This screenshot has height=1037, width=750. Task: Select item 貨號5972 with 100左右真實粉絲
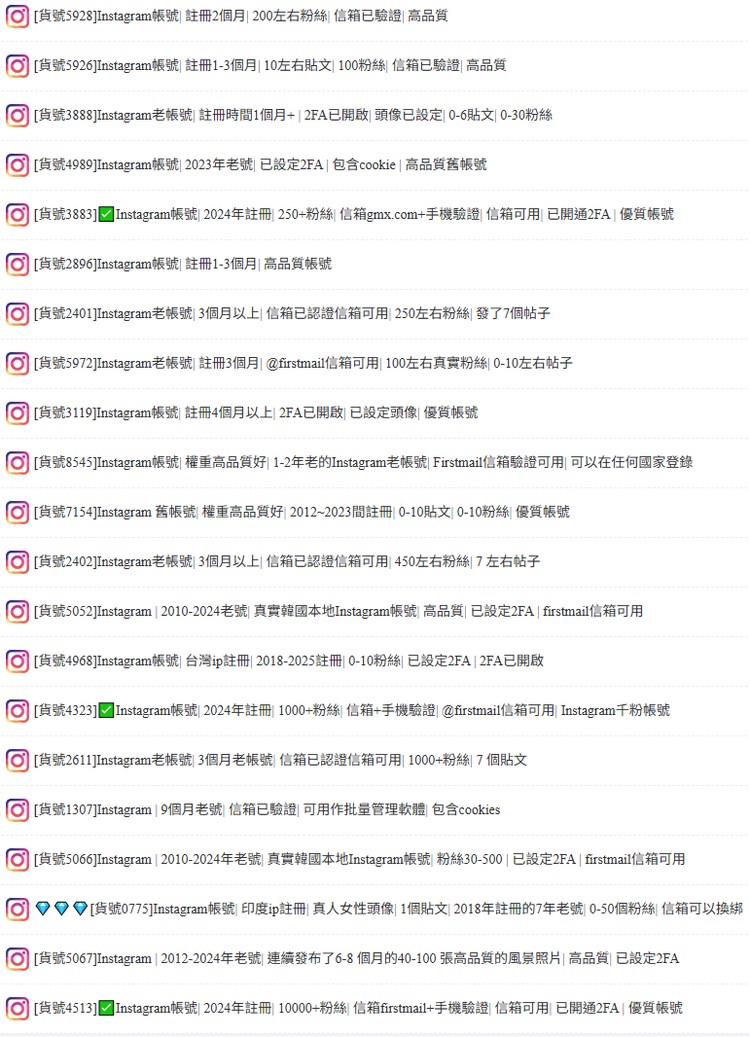(303, 363)
